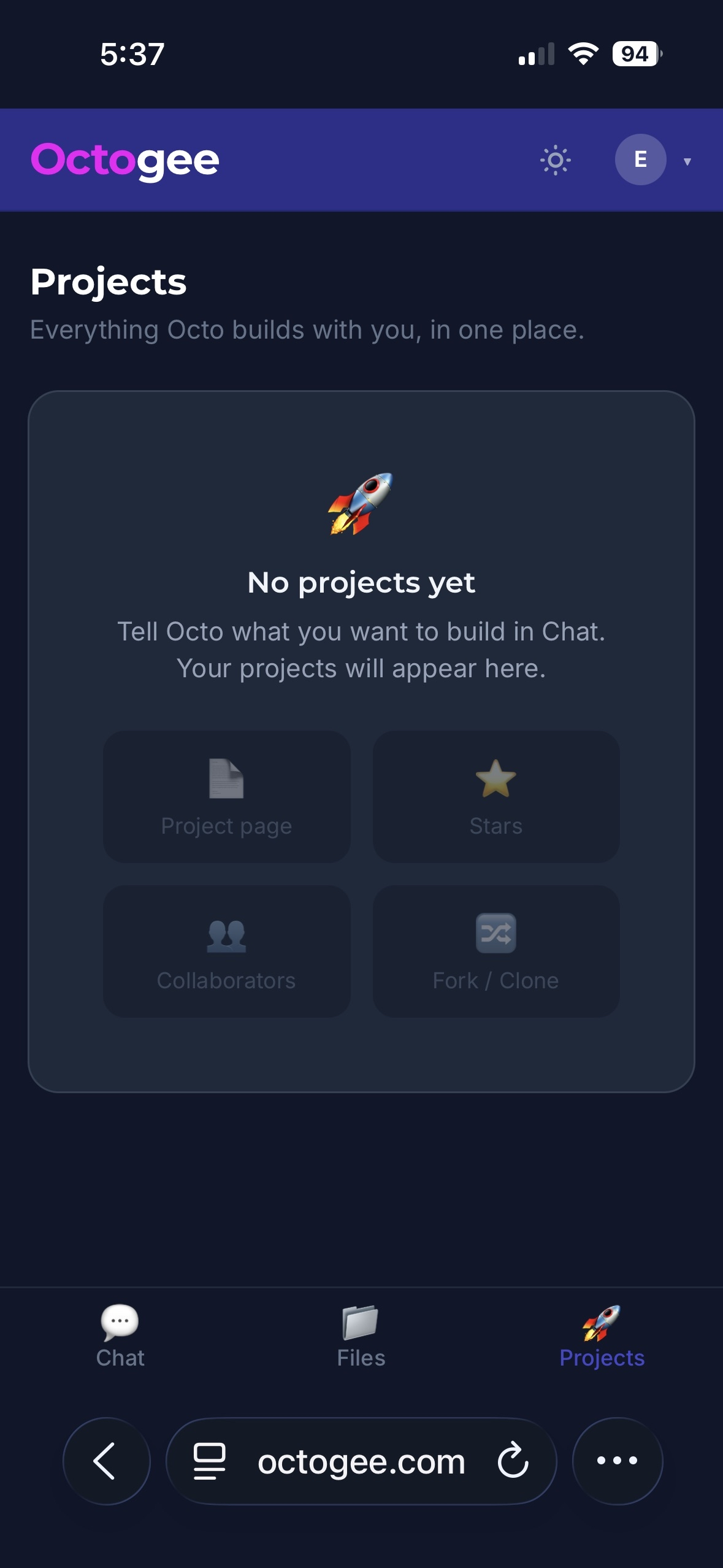Image resolution: width=723 pixels, height=1568 pixels.
Task: Tap the E avatar circle
Action: click(640, 160)
